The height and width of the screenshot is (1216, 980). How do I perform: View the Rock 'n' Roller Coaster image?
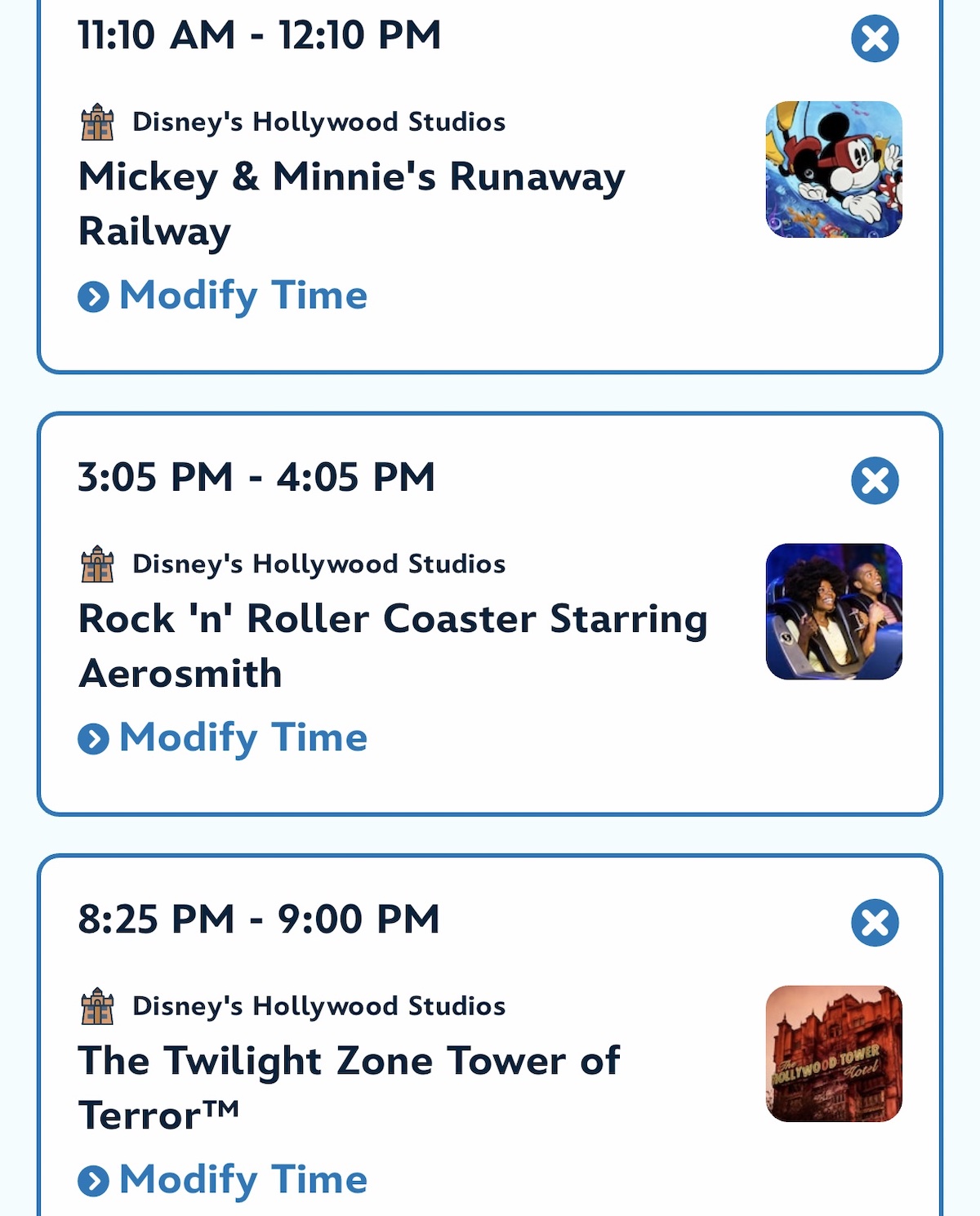click(x=834, y=612)
